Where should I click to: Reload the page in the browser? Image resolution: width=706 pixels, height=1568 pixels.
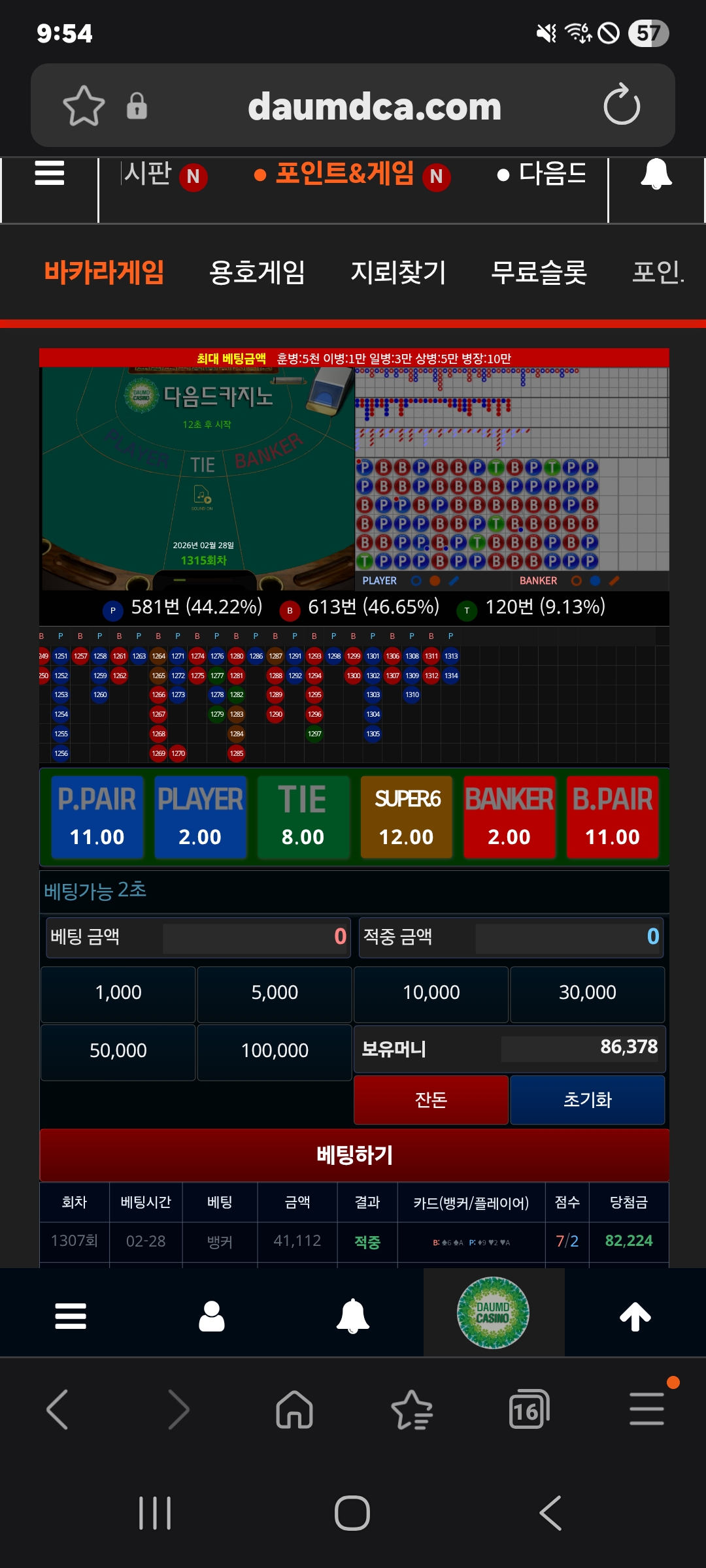(622, 105)
